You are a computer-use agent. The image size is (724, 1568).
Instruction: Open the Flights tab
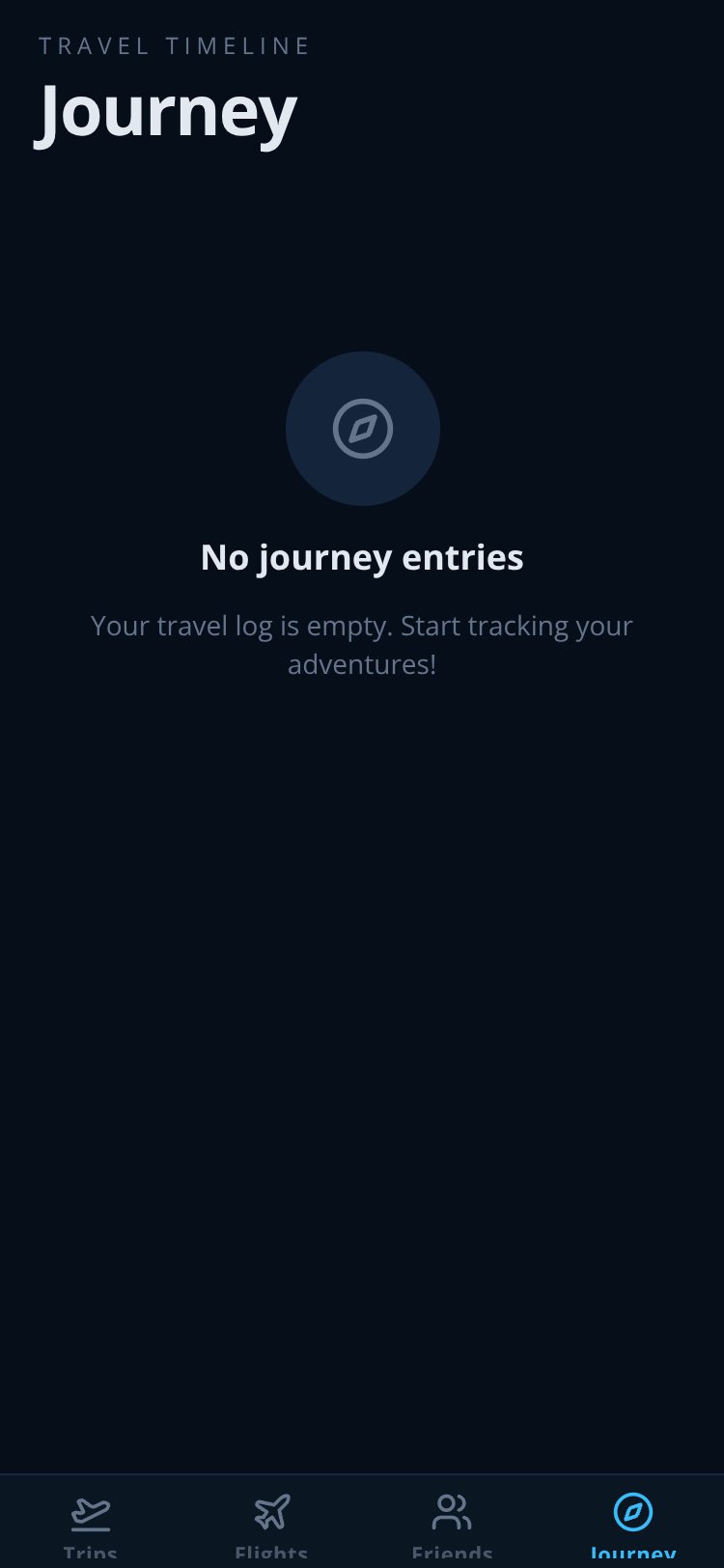point(271,1523)
